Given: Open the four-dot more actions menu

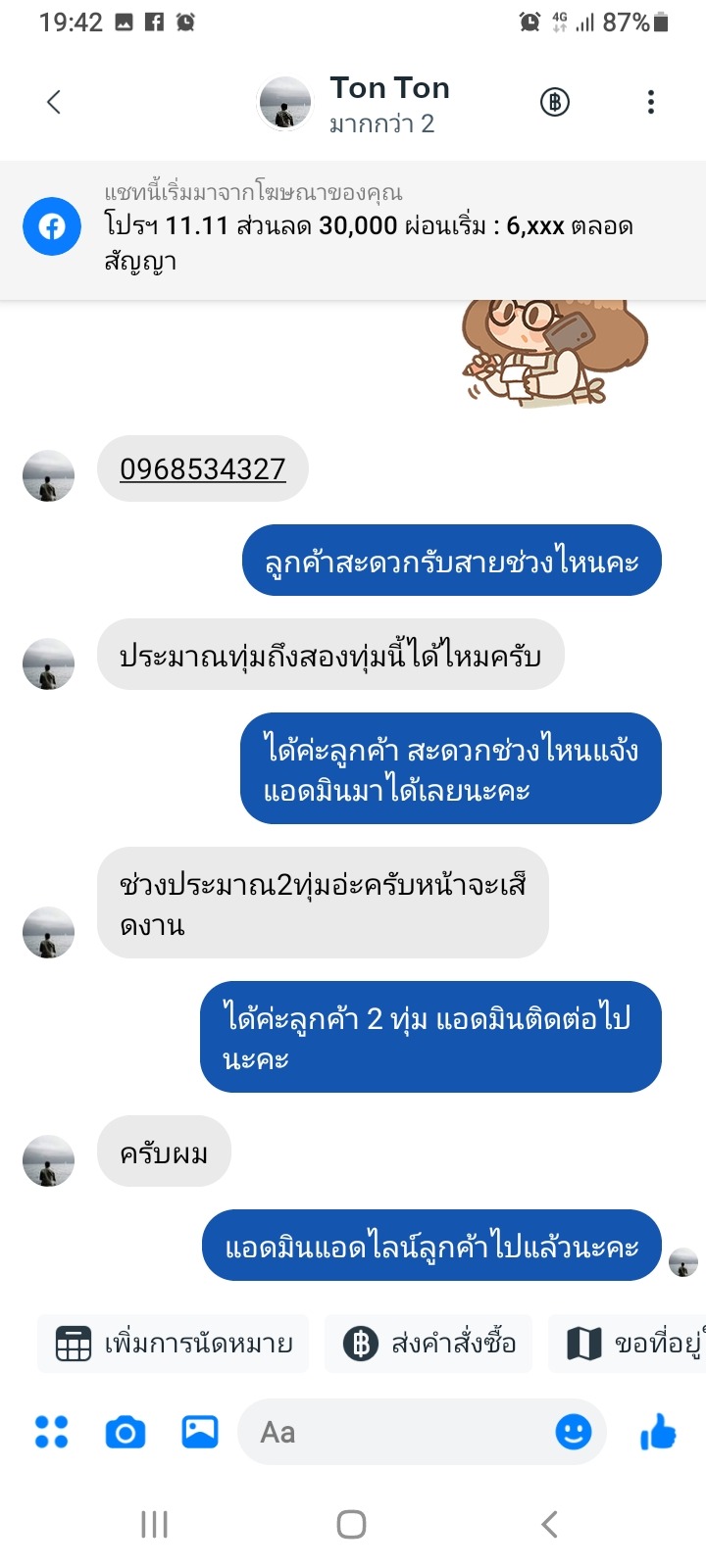Looking at the screenshot, I should 51,1432.
